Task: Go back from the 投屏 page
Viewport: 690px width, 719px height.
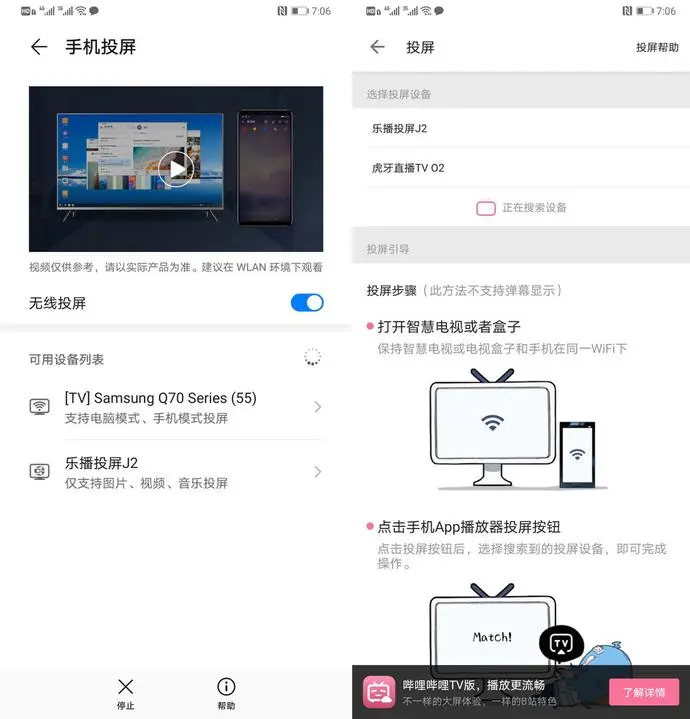Action: tap(377, 47)
